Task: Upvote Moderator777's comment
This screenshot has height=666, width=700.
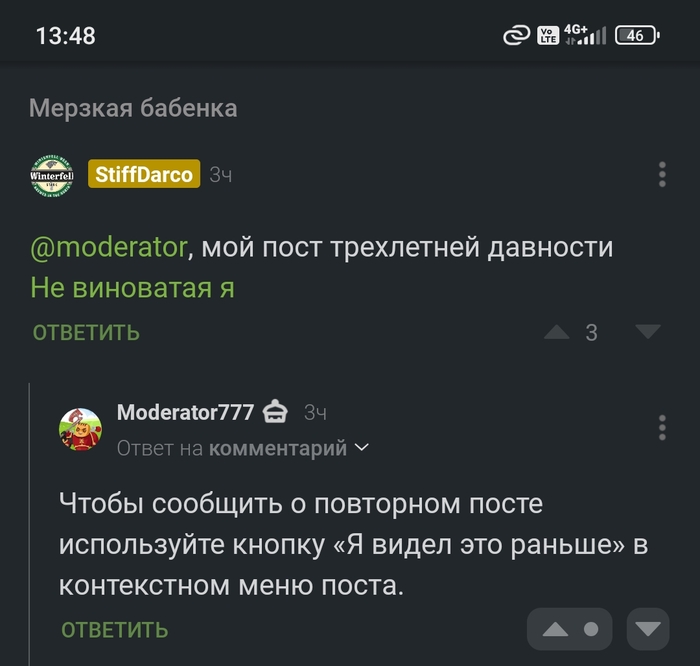Action: coord(556,630)
